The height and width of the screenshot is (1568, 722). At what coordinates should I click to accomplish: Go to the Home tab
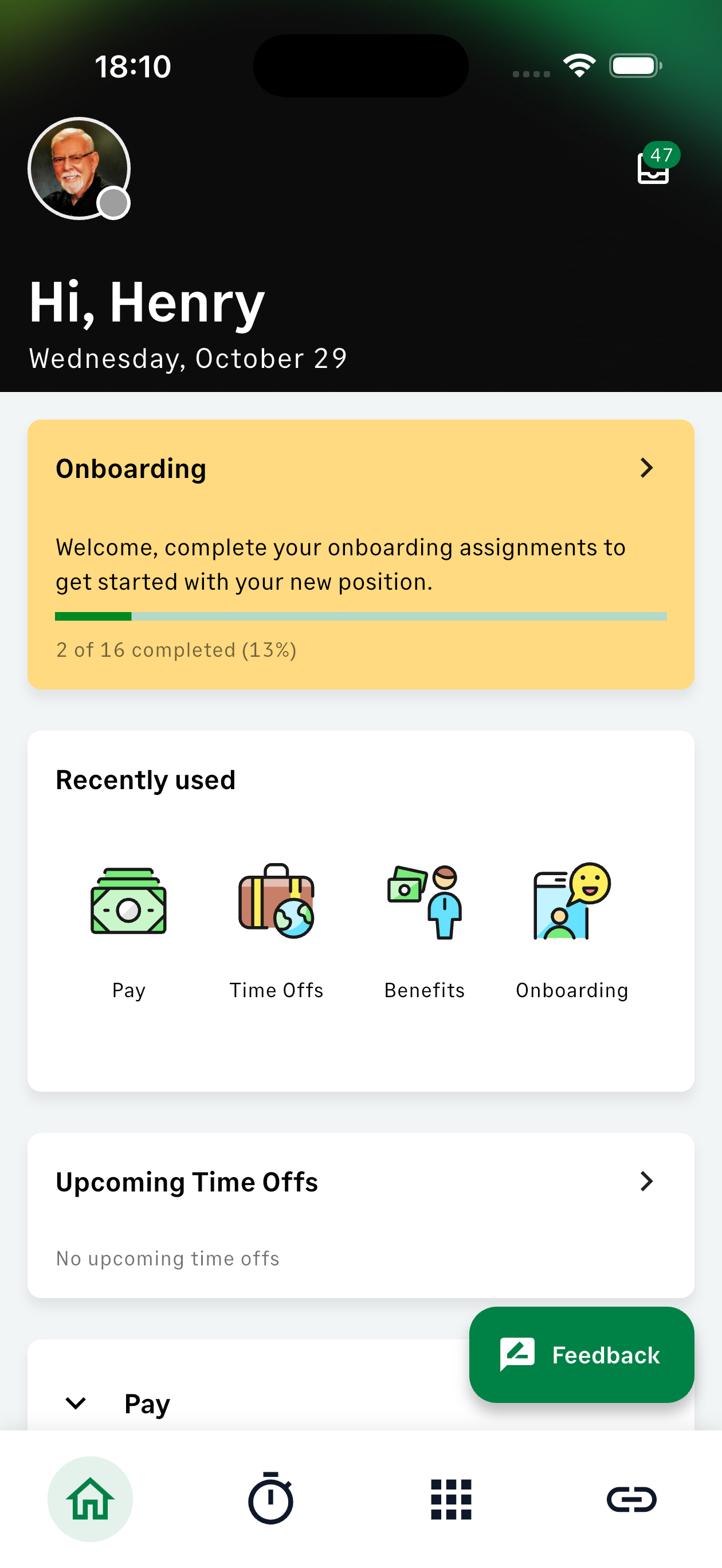click(90, 1498)
